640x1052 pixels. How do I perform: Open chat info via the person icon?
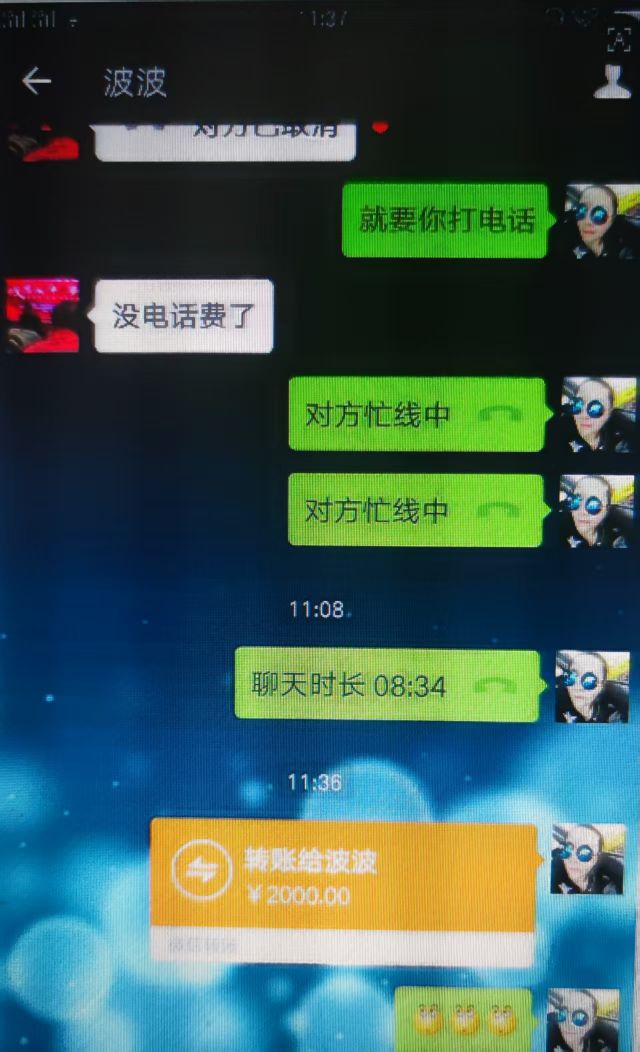(x=612, y=83)
